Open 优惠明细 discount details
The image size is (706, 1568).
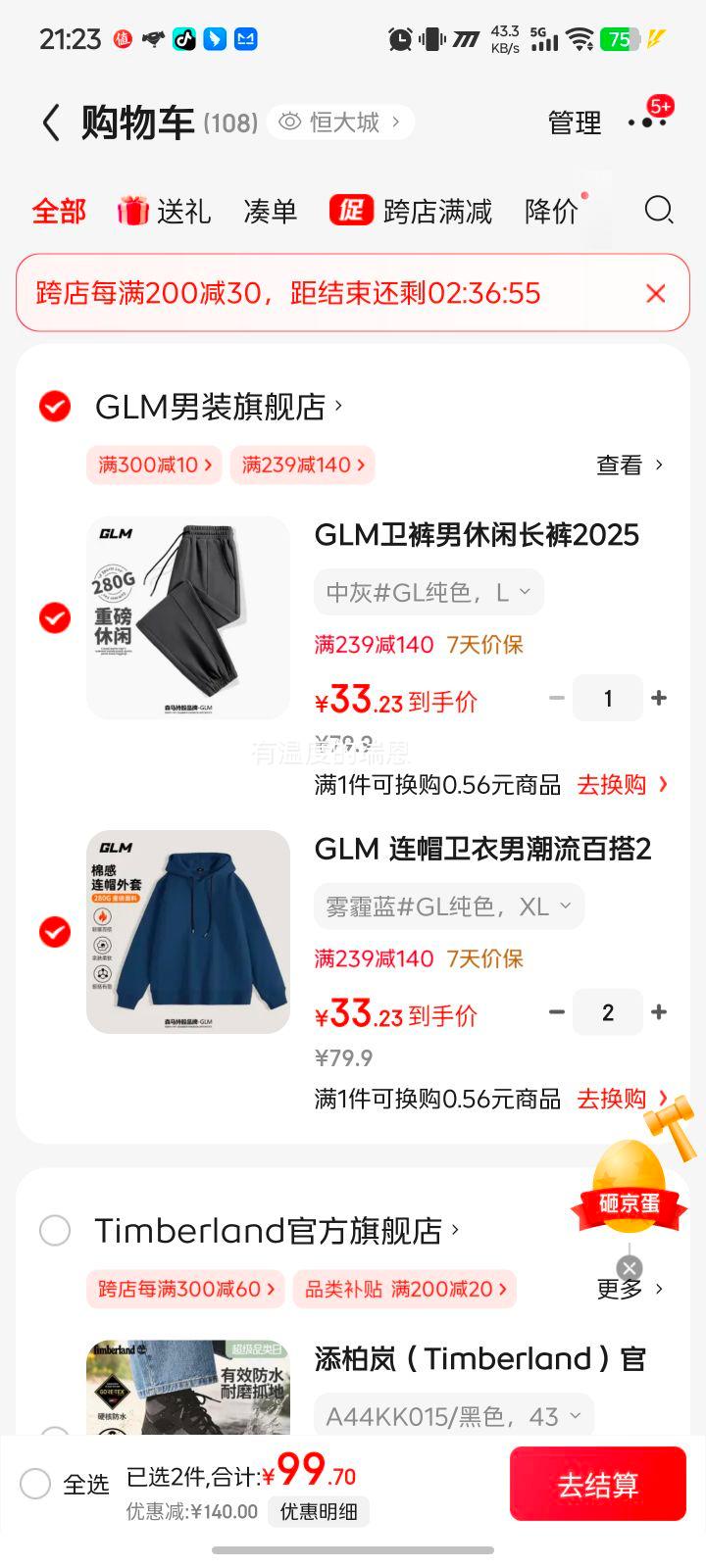point(318,1512)
